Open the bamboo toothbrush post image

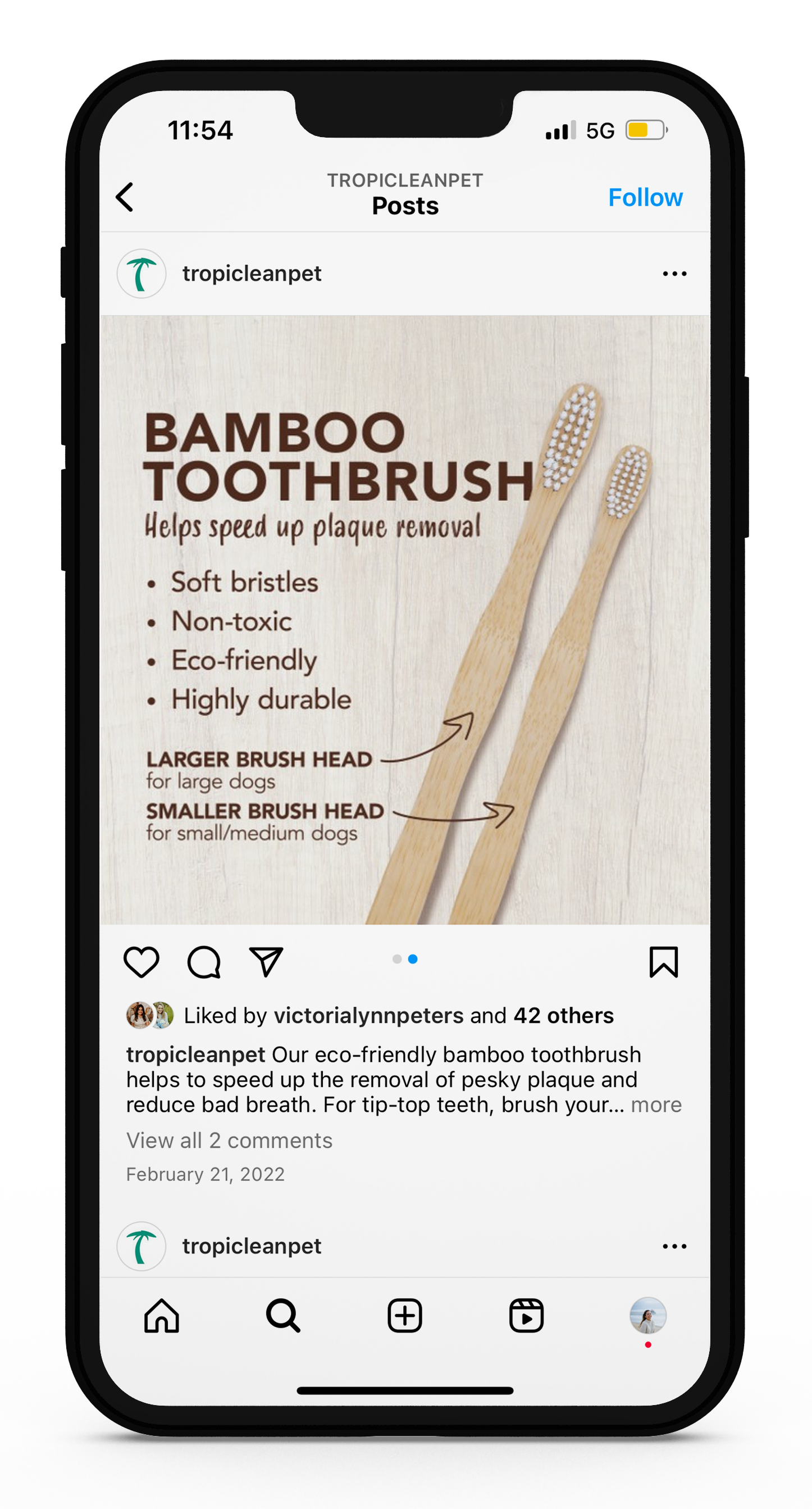404,620
